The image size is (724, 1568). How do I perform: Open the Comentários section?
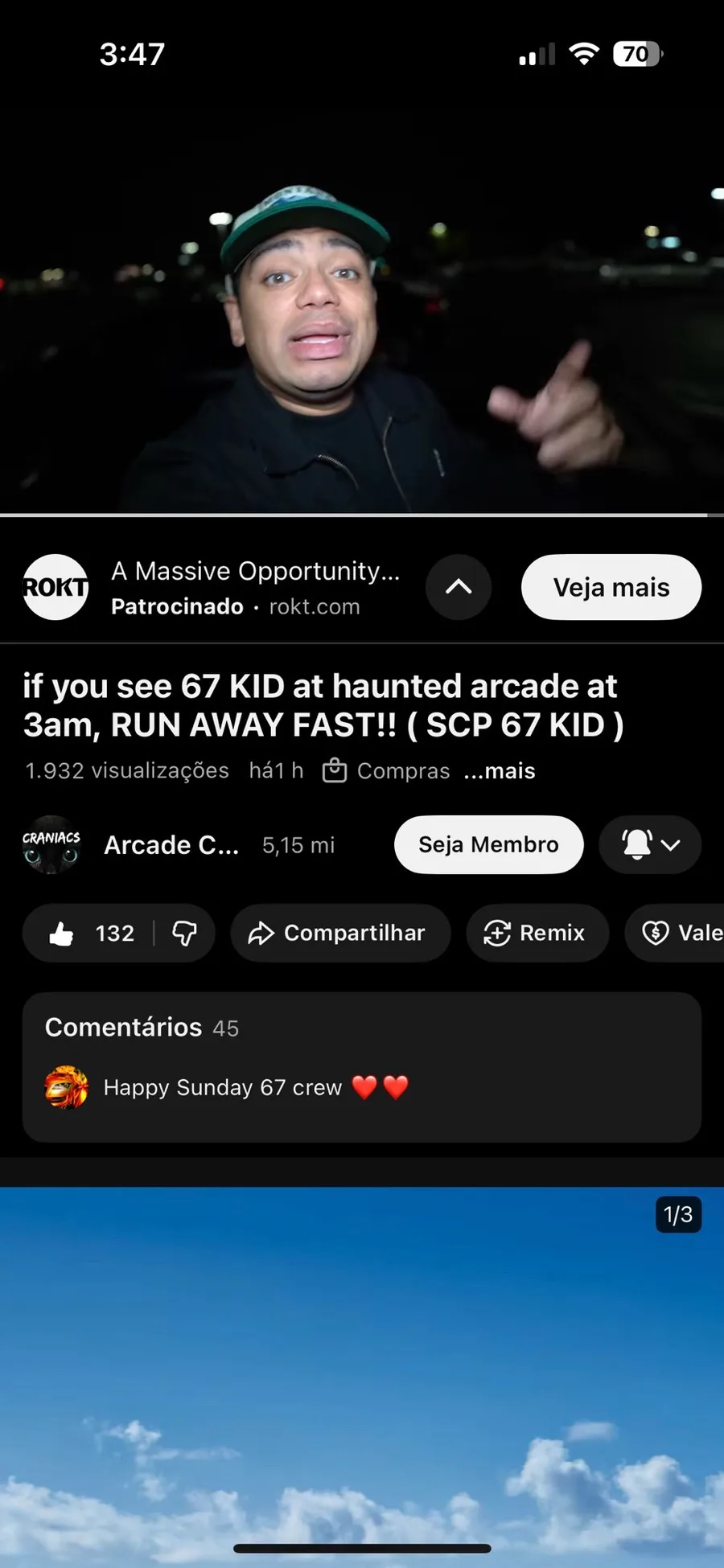[362, 1067]
